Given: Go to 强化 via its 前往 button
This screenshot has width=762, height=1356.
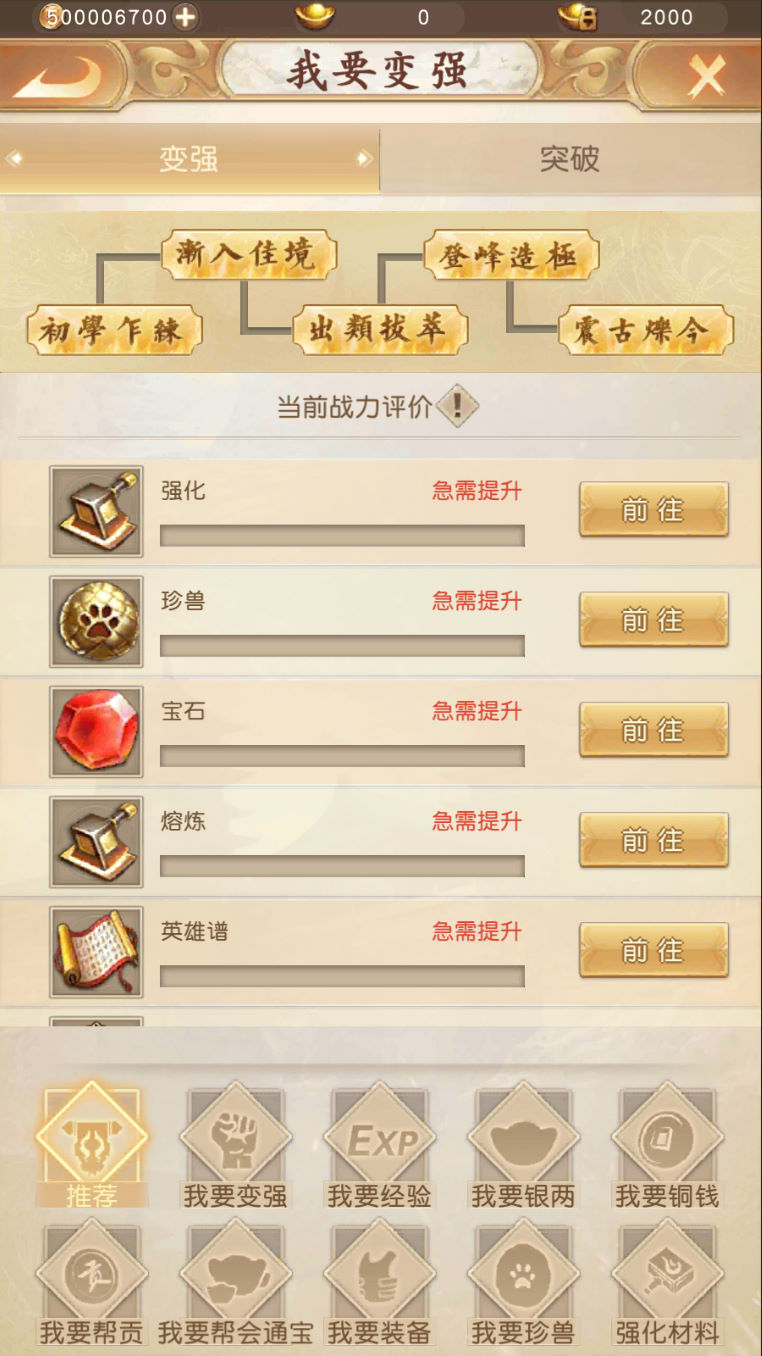Looking at the screenshot, I should [653, 510].
